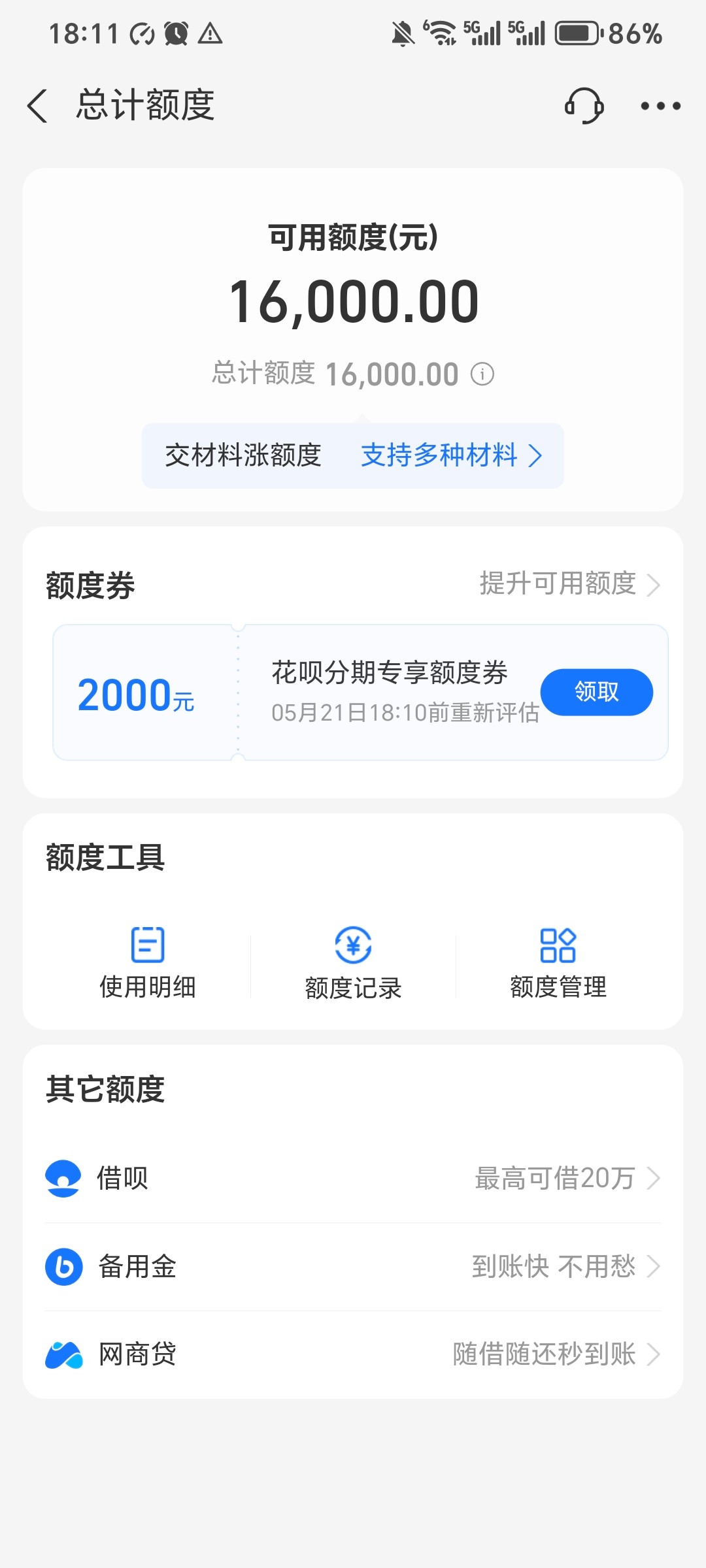Open 支持多种材料 link
Screen dimensions: 706x1568
[452, 455]
